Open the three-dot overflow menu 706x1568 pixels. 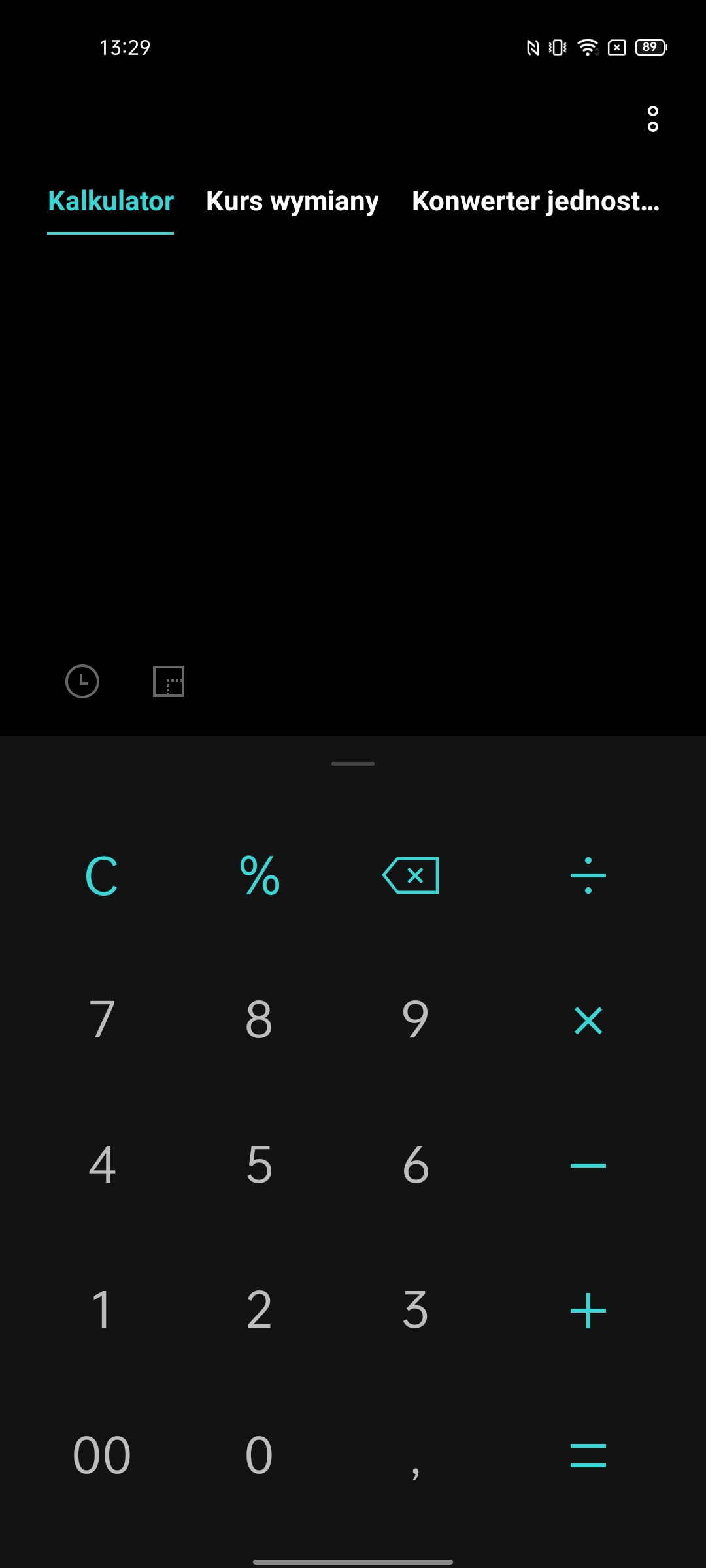tap(652, 119)
